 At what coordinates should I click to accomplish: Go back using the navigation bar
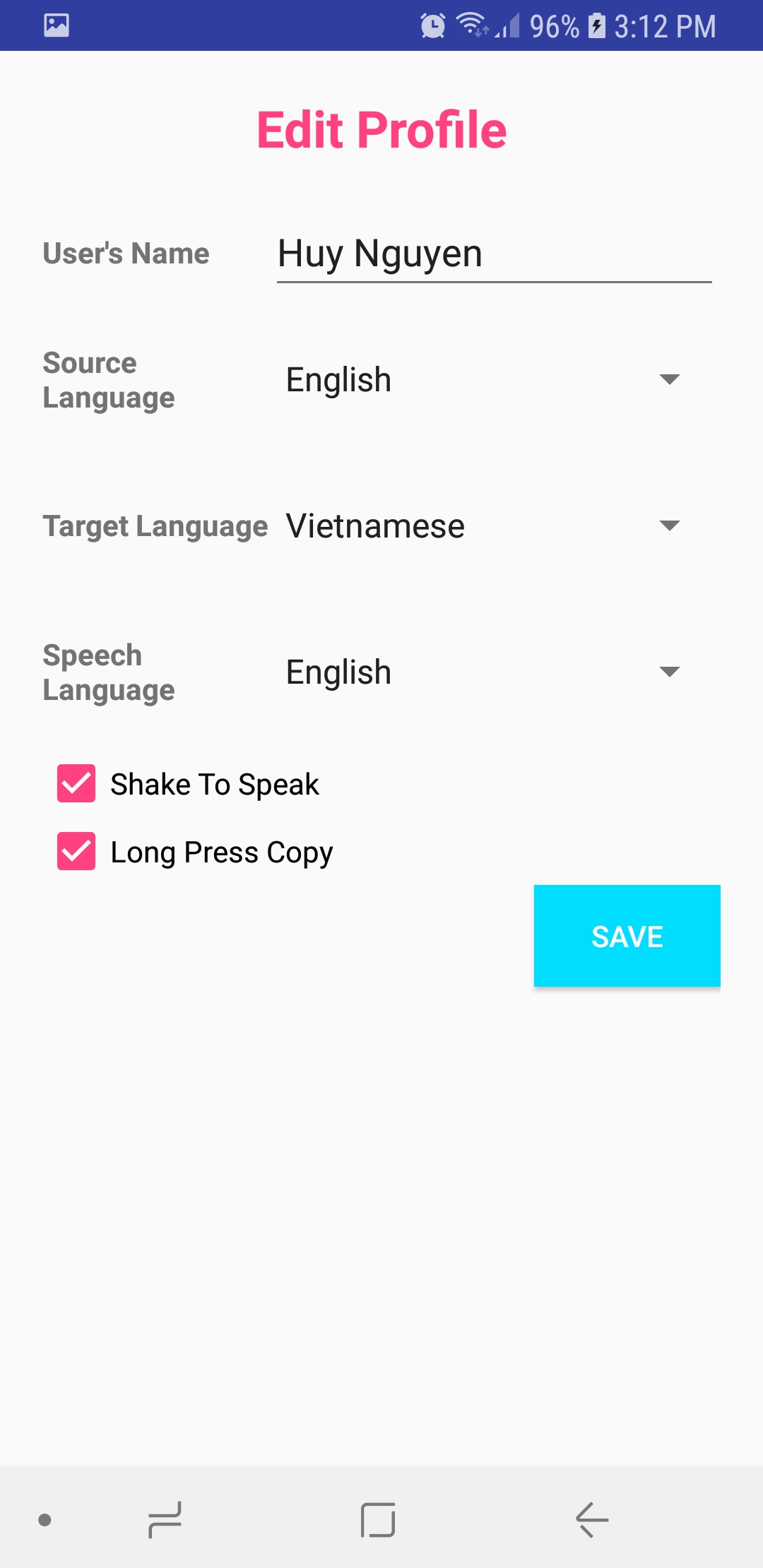tap(592, 1519)
